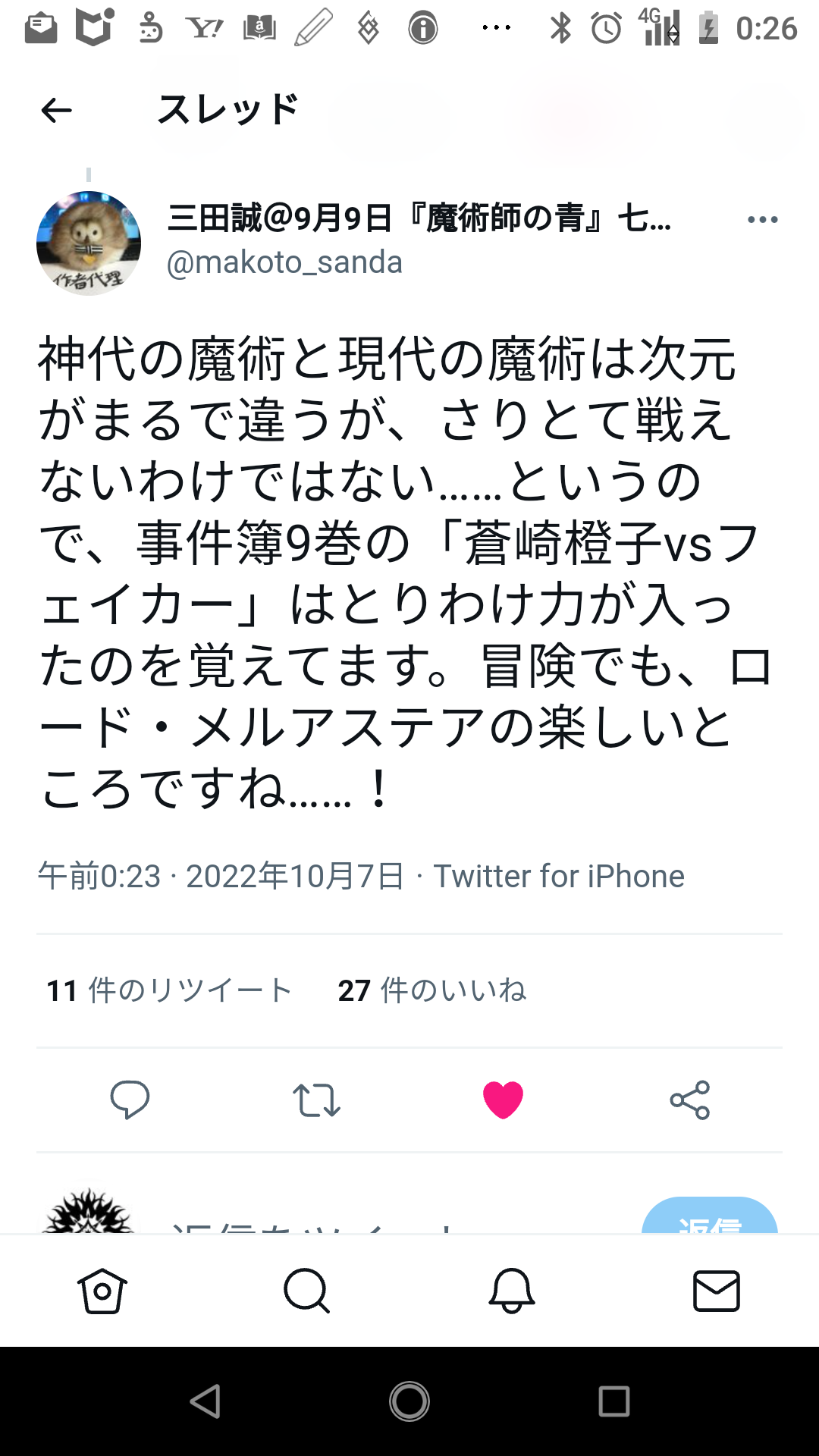Retweet this tweet

pyautogui.click(x=316, y=1100)
